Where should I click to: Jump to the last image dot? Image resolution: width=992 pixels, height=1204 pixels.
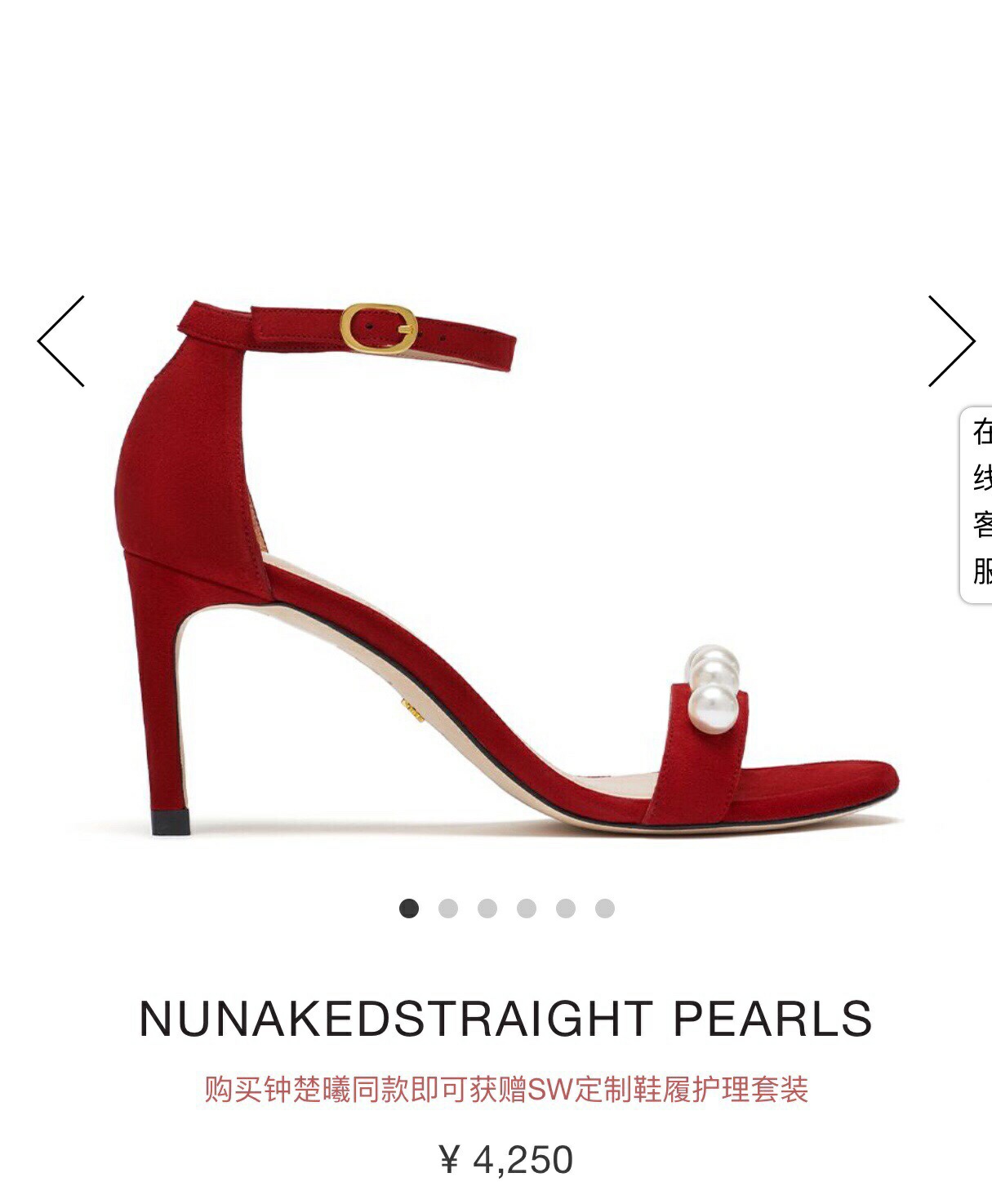point(605,909)
